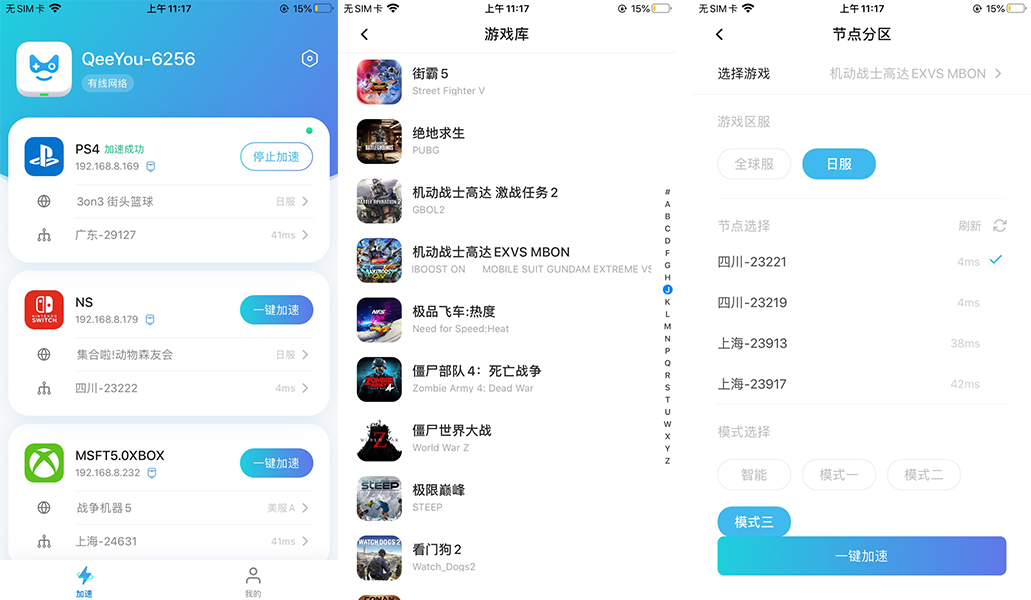Start one-tap acceleration for the NS device
This screenshot has height=600, width=1031.
276,310
